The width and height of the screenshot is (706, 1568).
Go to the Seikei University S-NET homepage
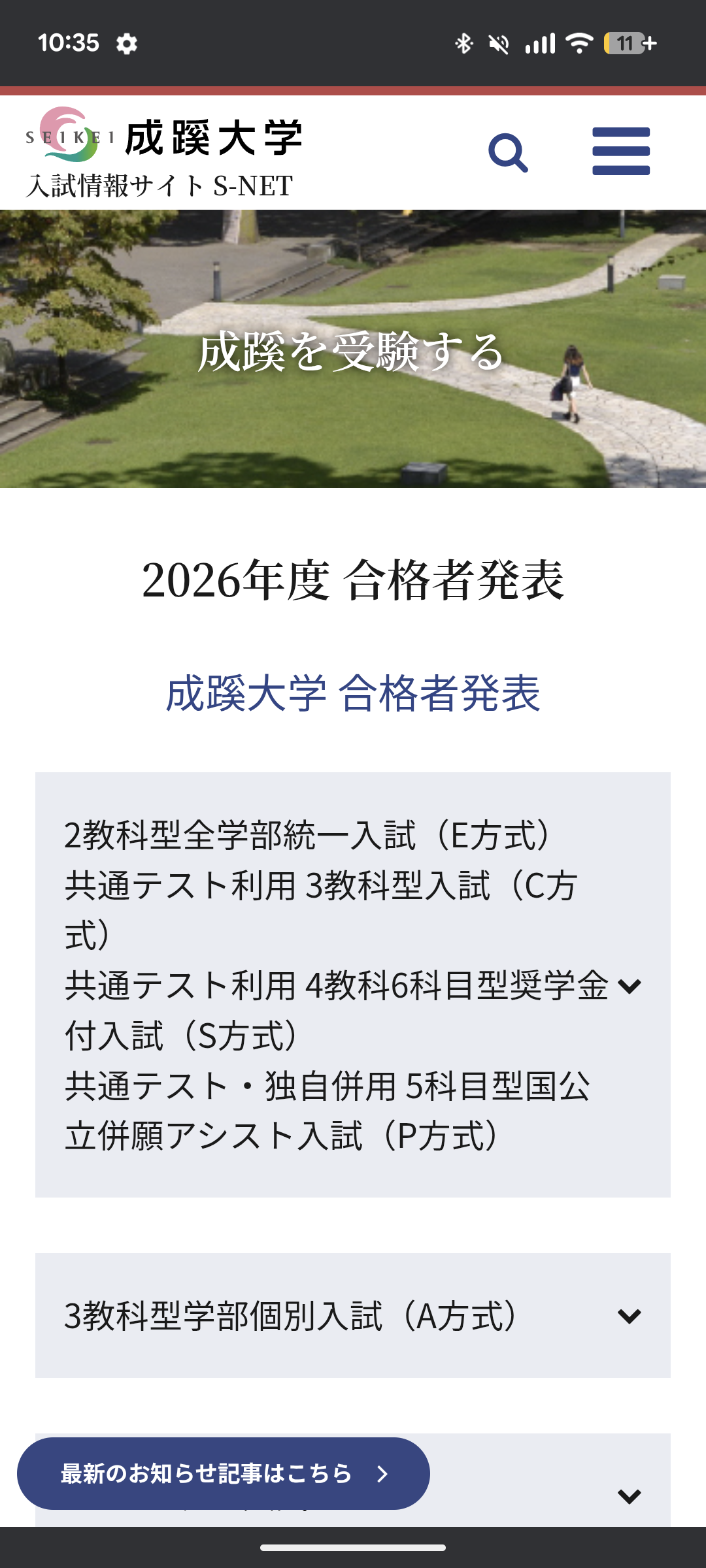click(163, 153)
